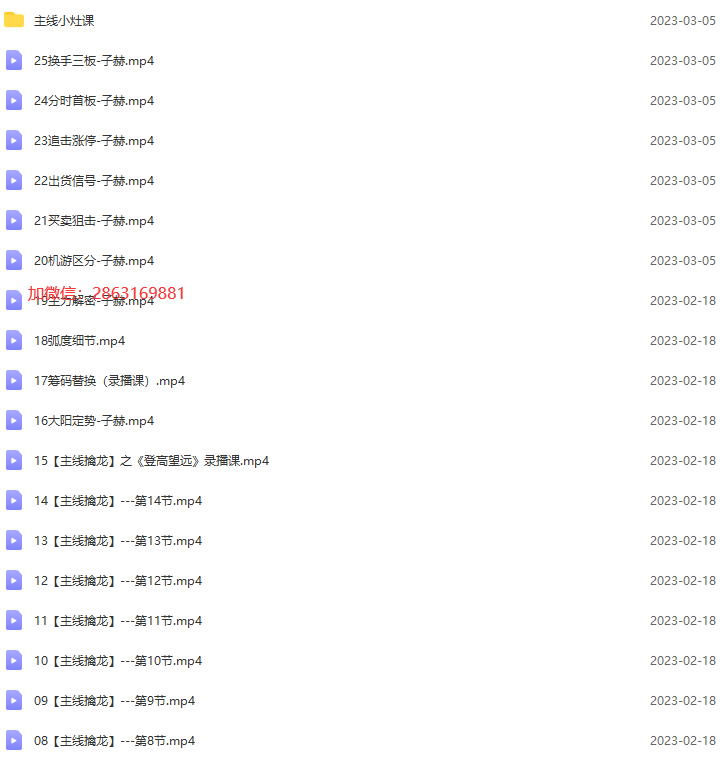Open 15【主线擒龙】之《登高望远》录播课.mp4
720x758 pixels.
[x=151, y=461]
